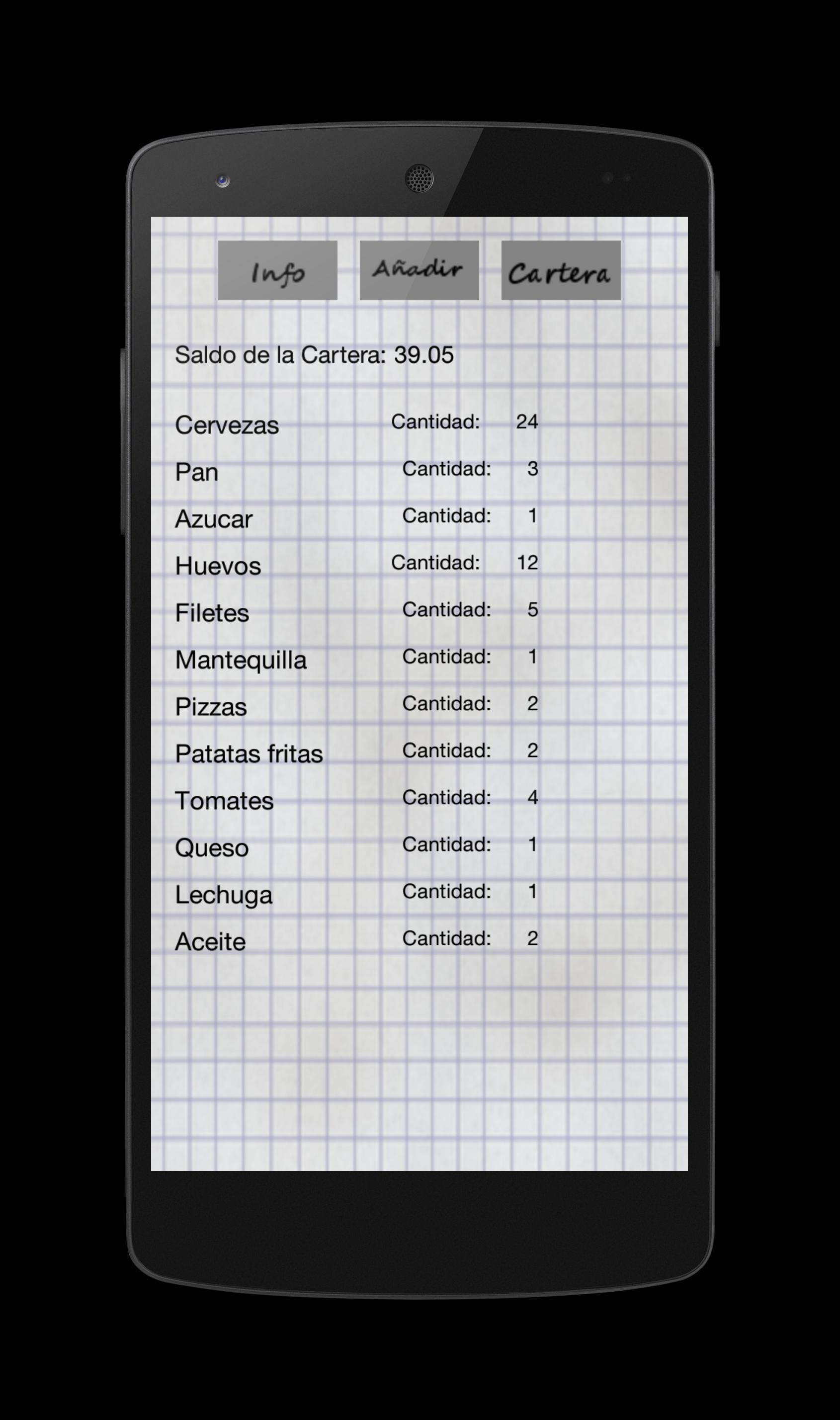Click the quantity value for Huevos
Screen dimensions: 840x1420
pyautogui.click(x=526, y=562)
